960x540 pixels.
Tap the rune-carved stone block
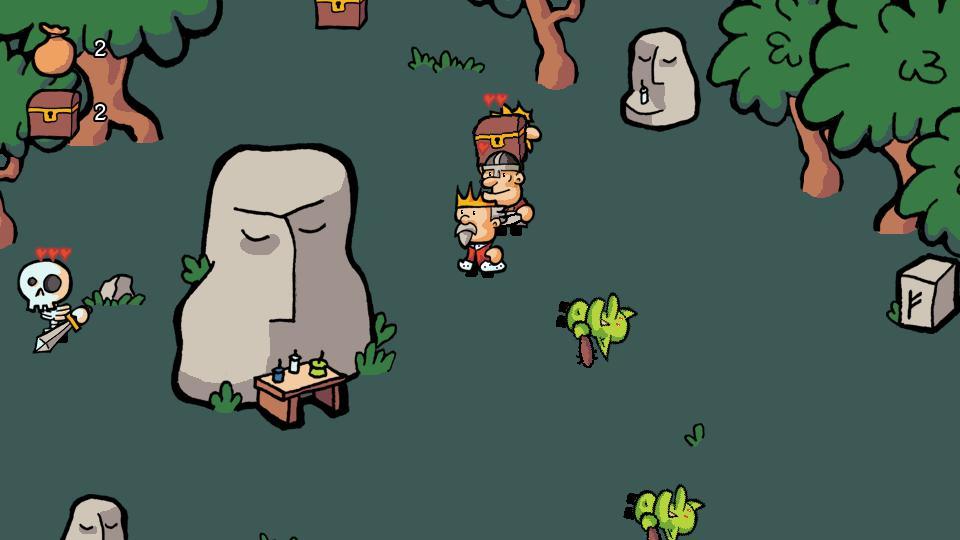coord(927,292)
